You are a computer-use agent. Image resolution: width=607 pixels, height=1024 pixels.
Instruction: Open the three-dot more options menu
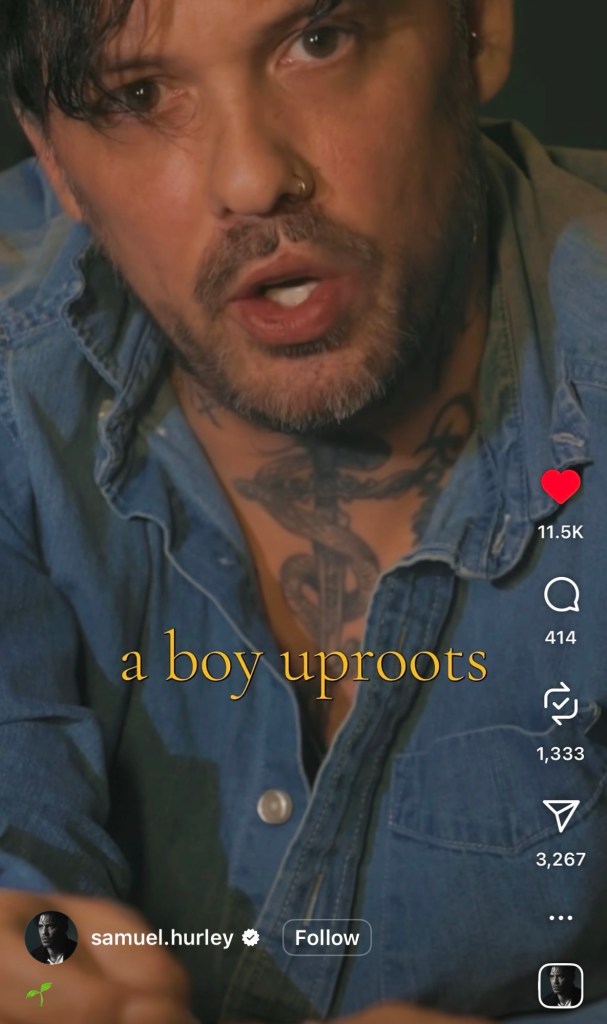point(561,917)
